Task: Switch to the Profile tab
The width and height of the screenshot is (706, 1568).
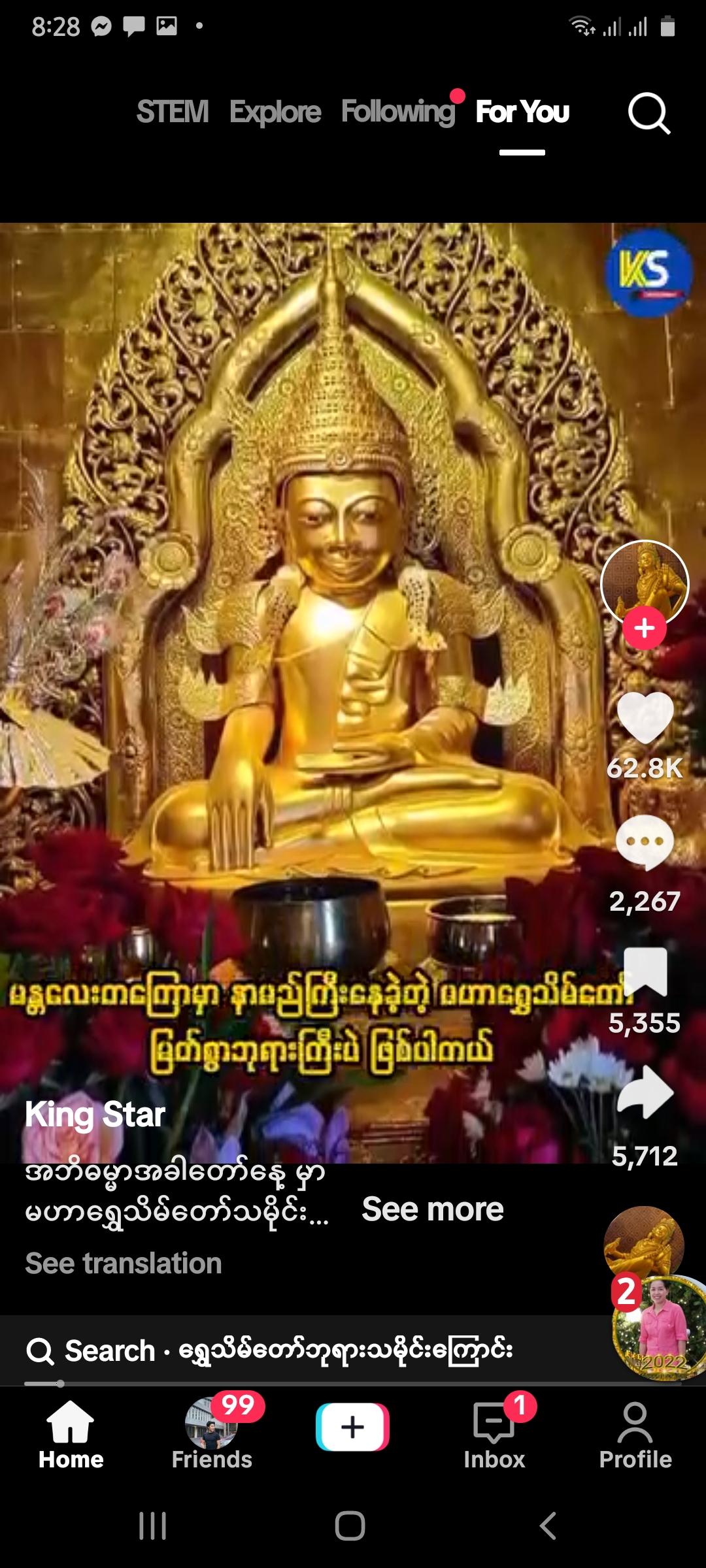Action: click(x=635, y=1434)
